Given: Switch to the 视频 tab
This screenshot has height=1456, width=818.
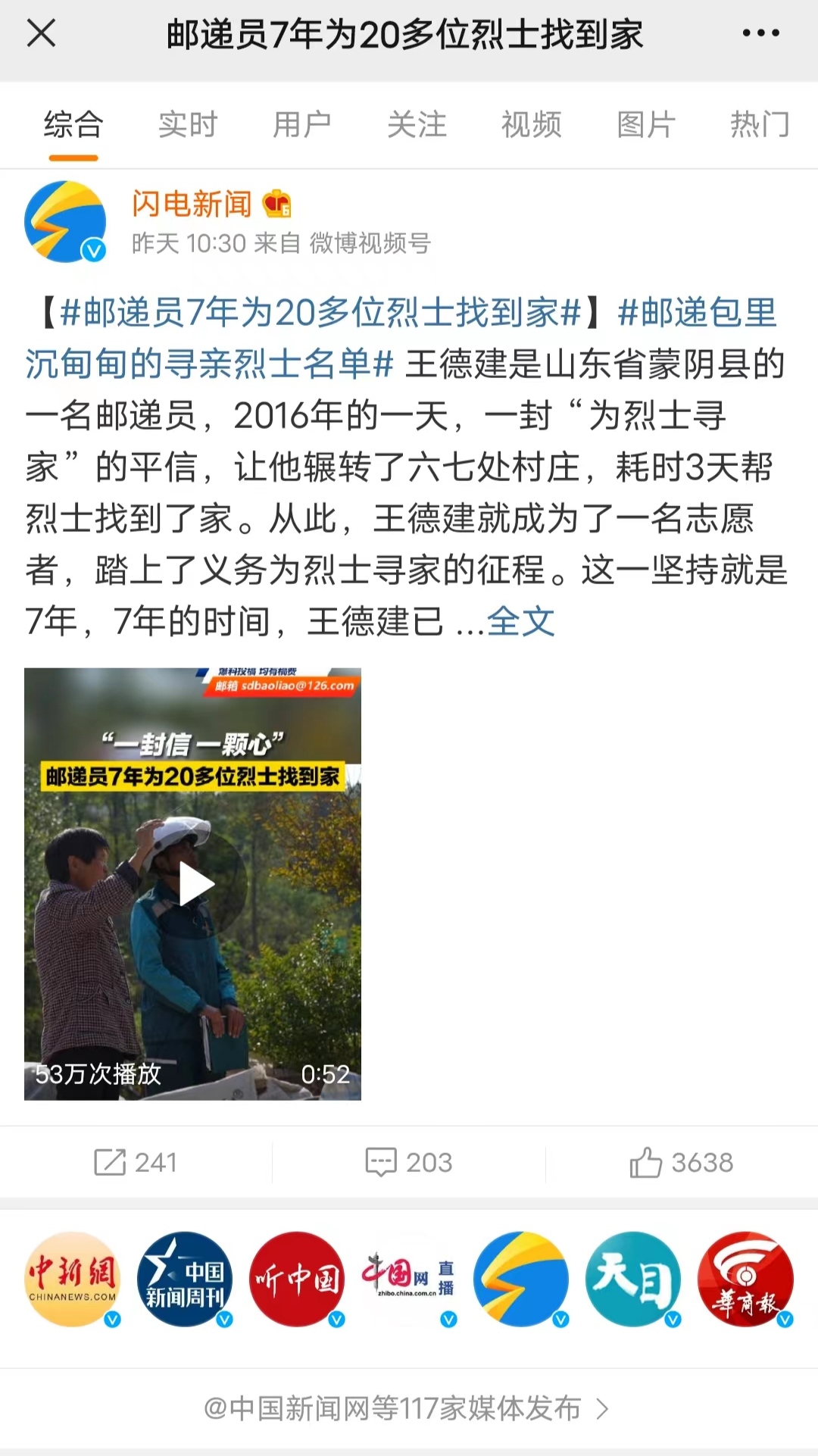Looking at the screenshot, I should click(x=531, y=124).
